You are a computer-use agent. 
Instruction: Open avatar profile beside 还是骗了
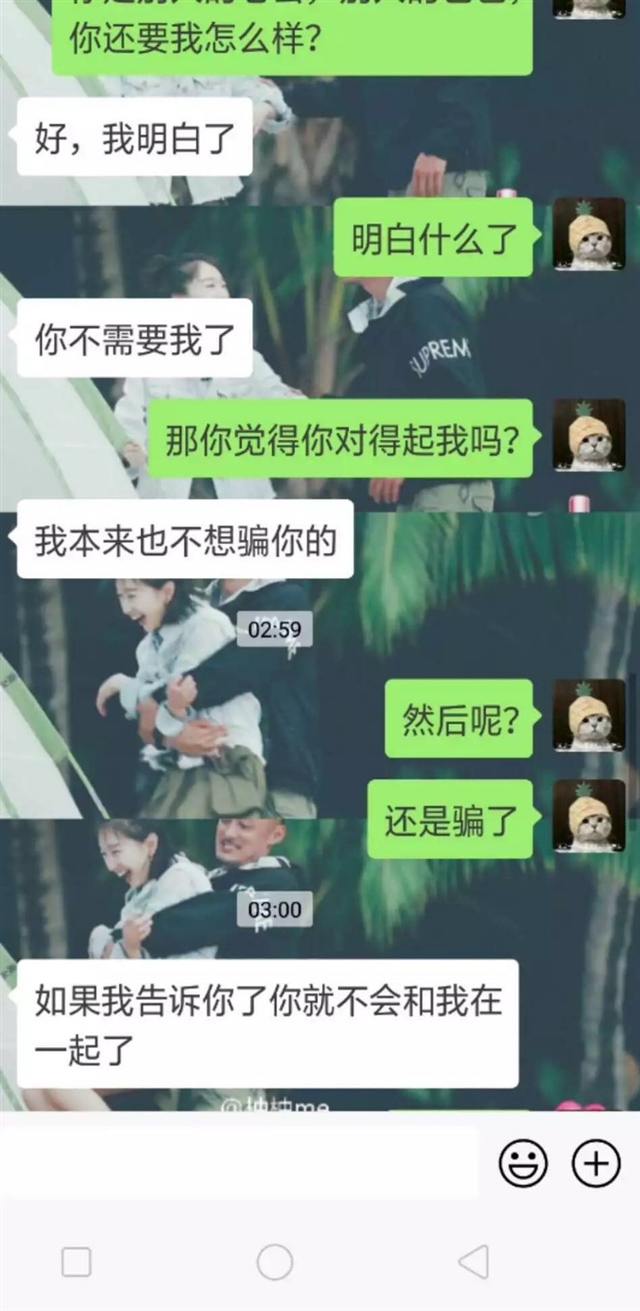(588, 816)
